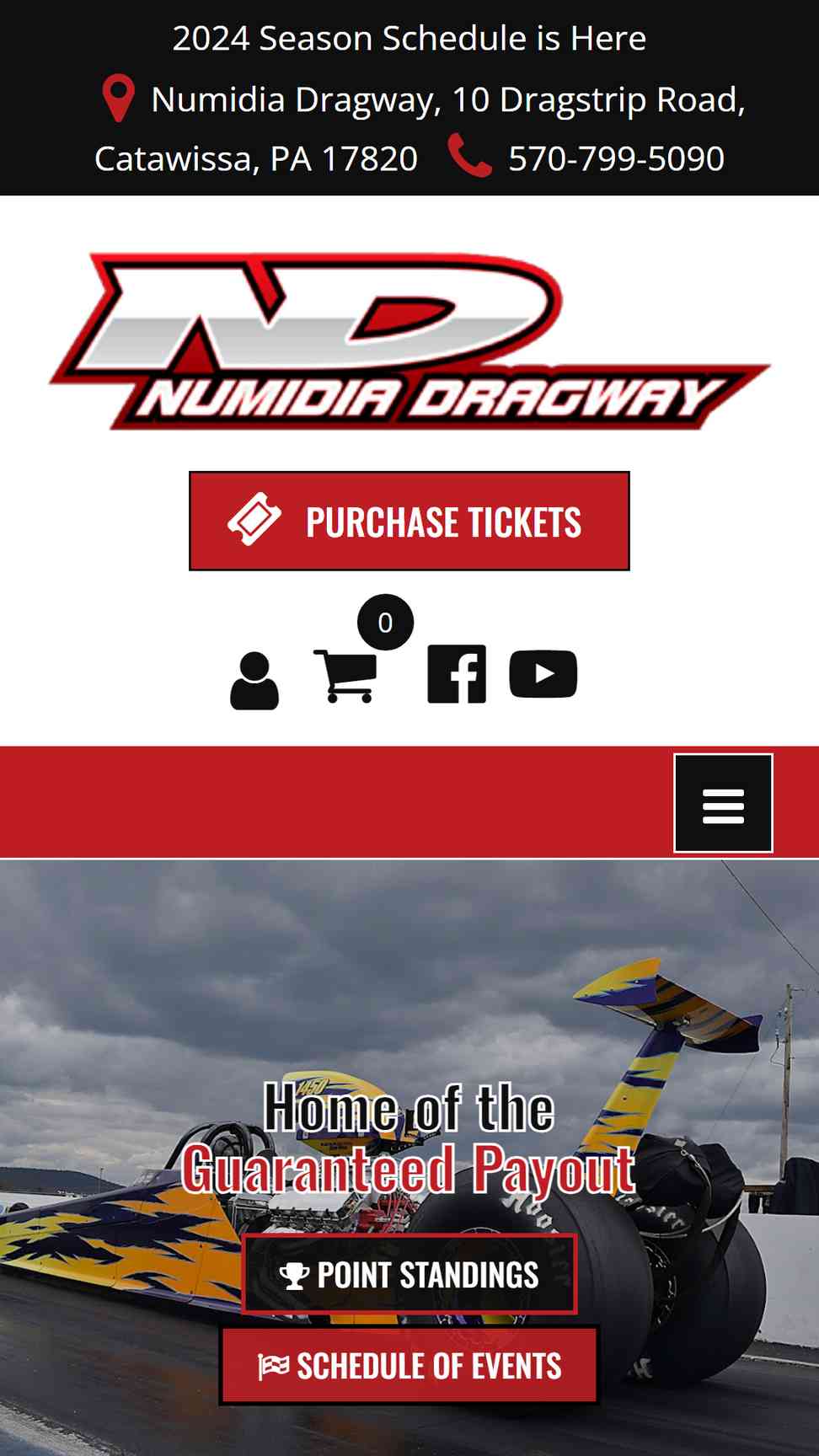Open the 2024 Season Schedule announcement link
The width and height of the screenshot is (819, 1456).
click(x=409, y=39)
